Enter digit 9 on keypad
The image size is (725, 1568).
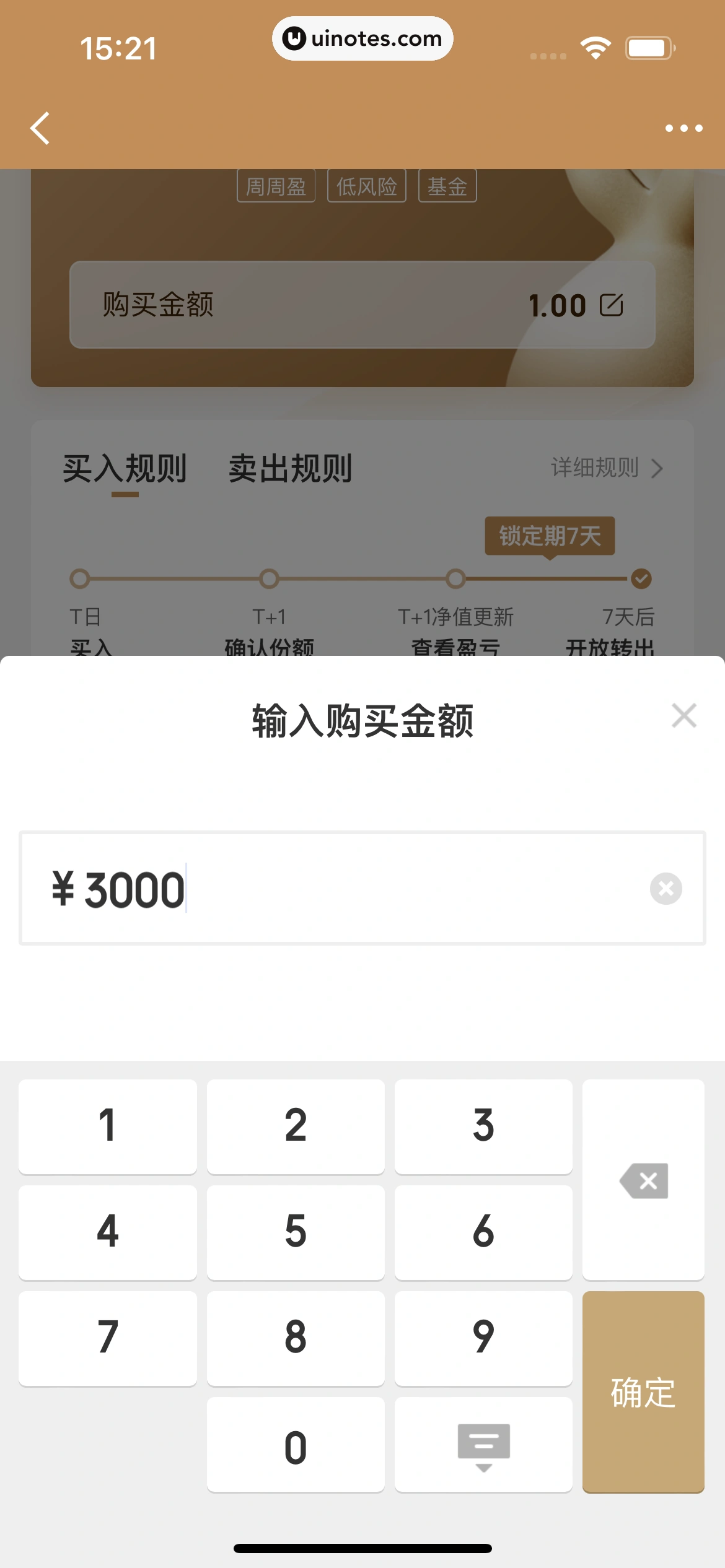[483, 1338]
